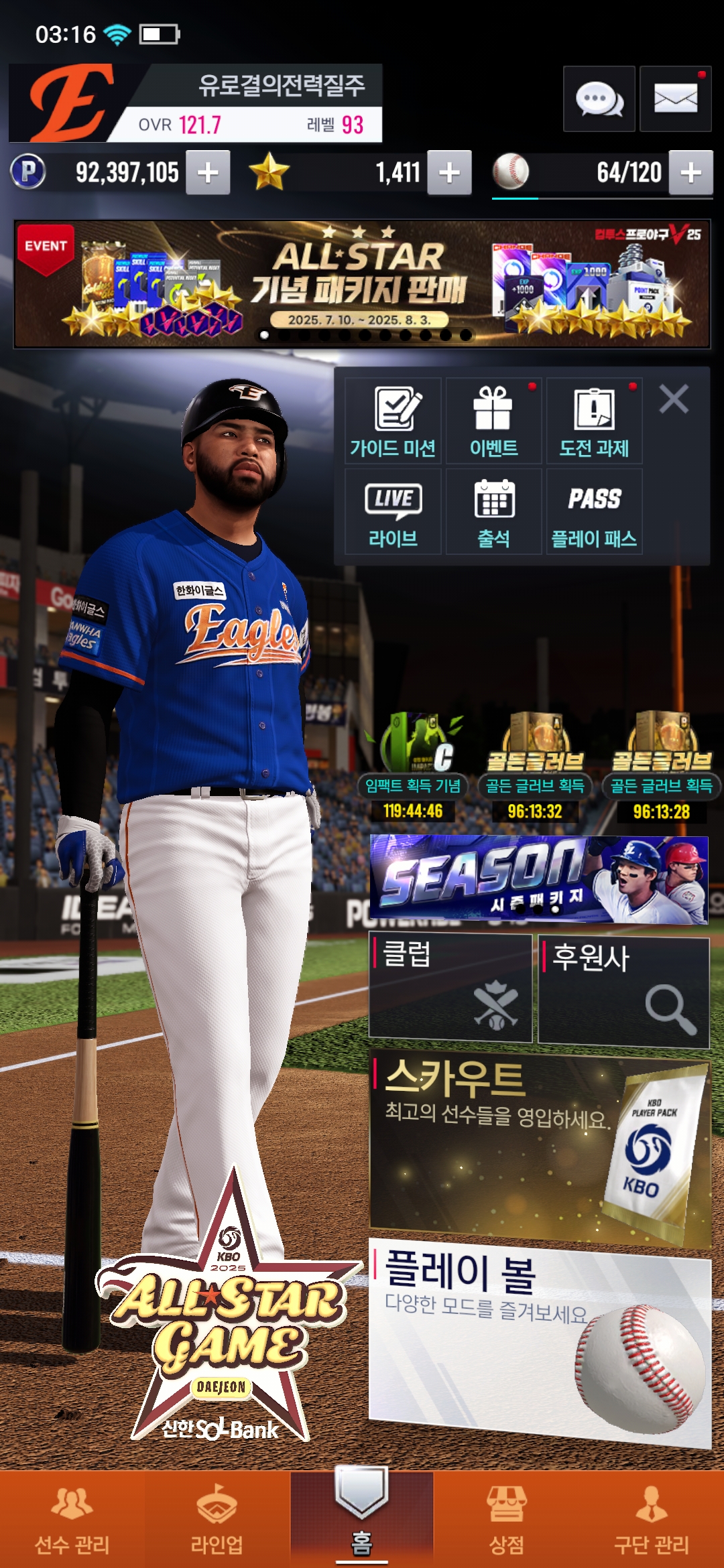Open the 이벤트 gift menu
The height and width of the screenshot is (1568, 724).
[x=493, y=421]
